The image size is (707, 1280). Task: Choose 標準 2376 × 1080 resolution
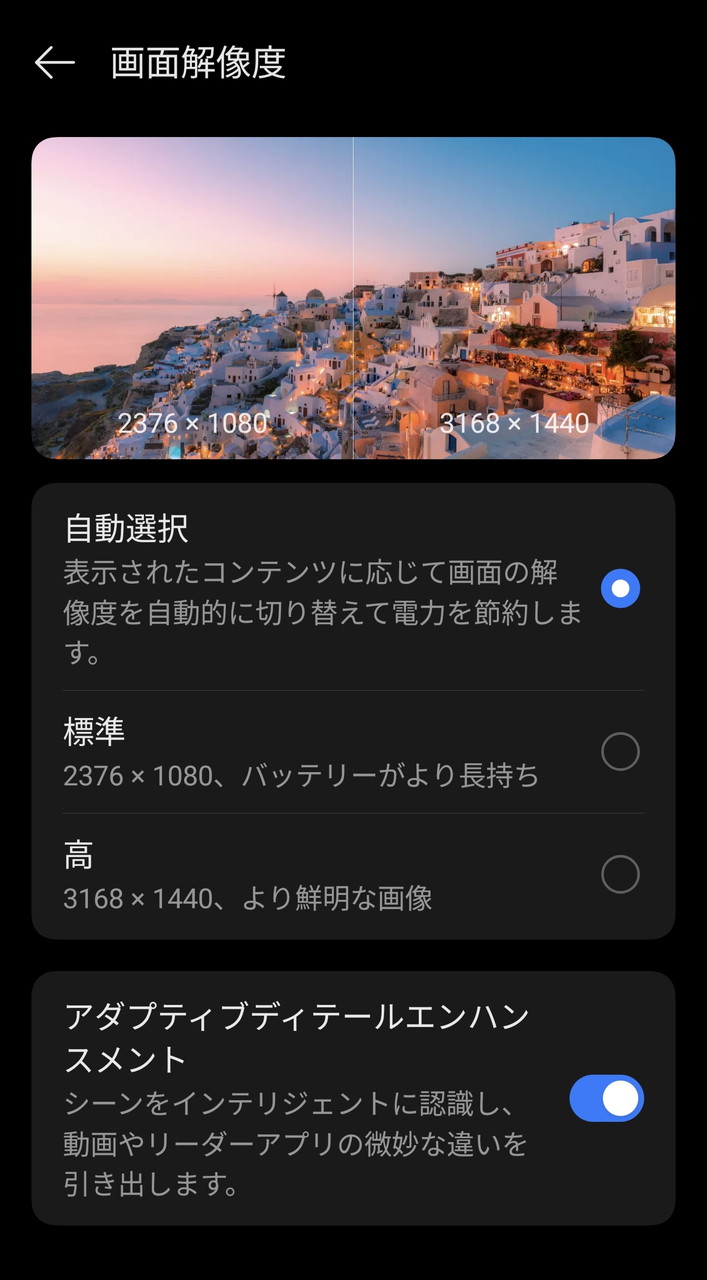620,751
